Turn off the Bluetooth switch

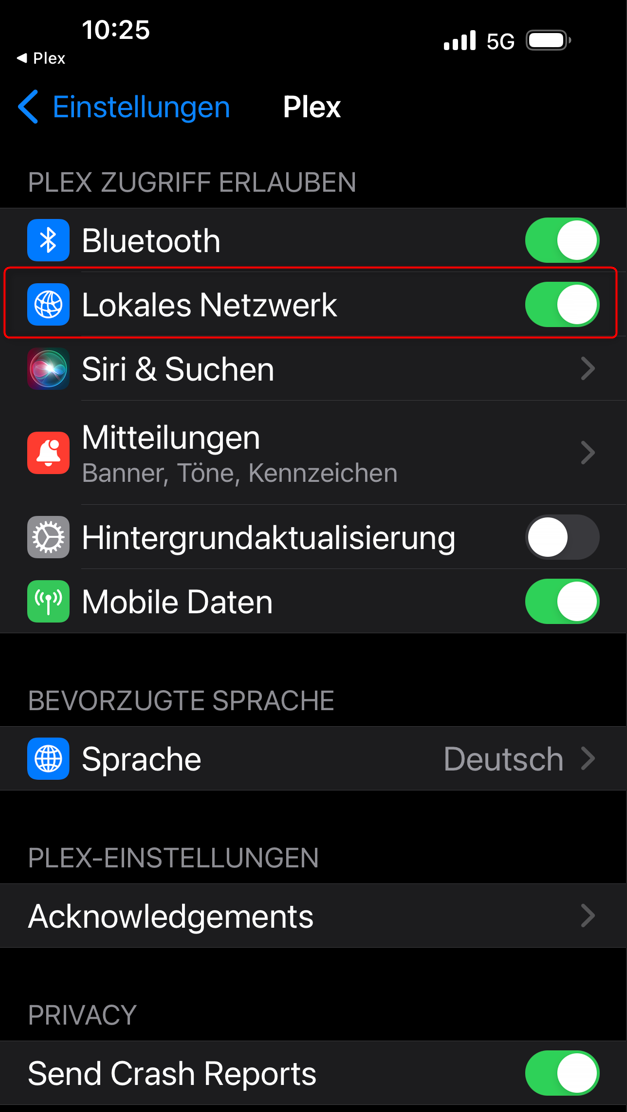[x=561, y=241]
